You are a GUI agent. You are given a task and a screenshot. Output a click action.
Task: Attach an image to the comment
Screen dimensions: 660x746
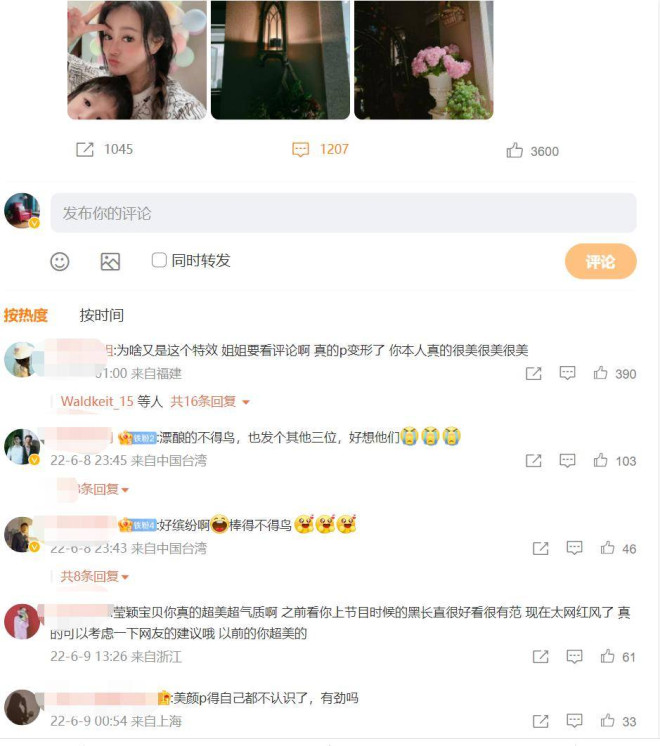110,261
